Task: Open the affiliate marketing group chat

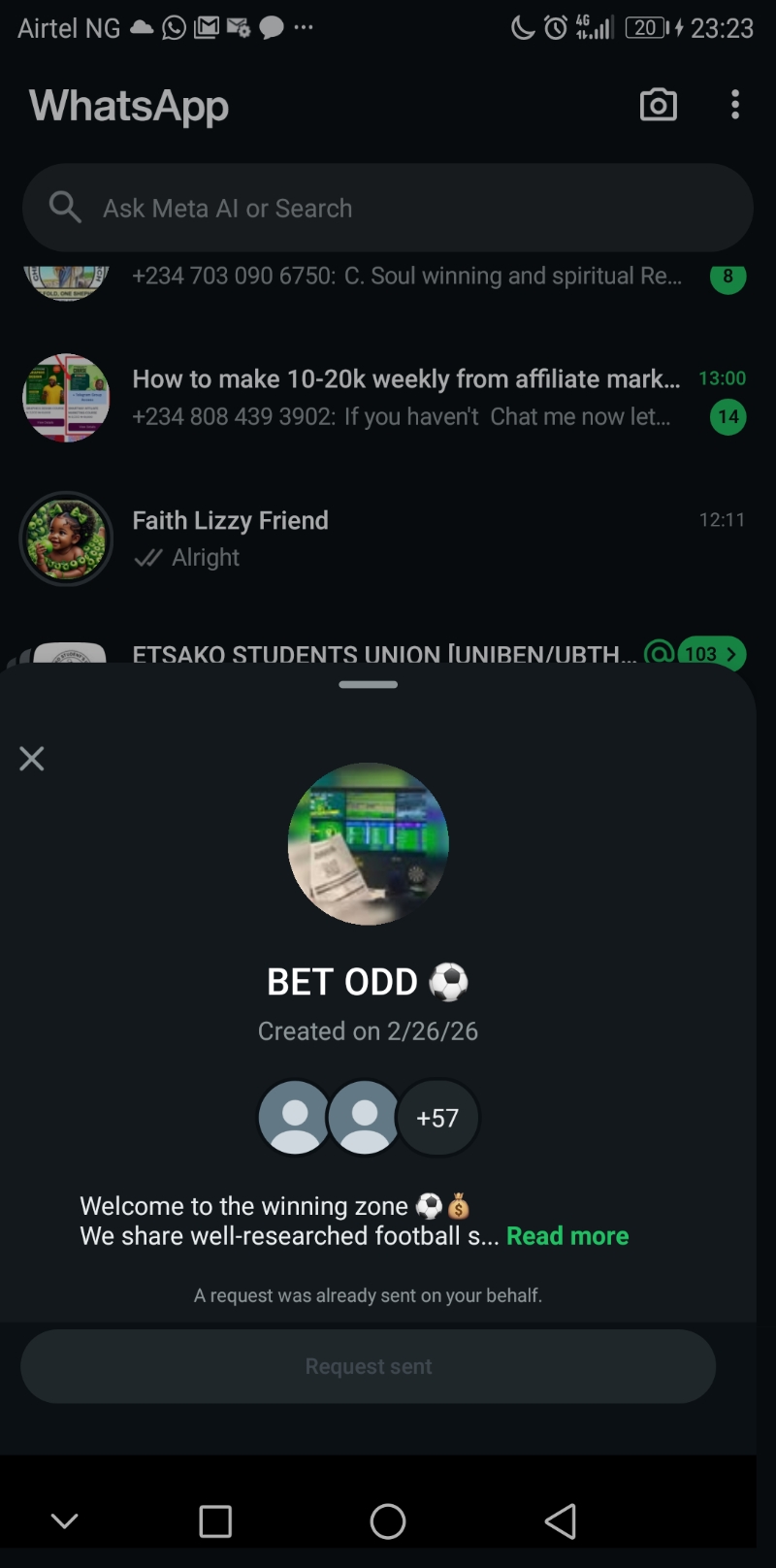Action: 405,398
